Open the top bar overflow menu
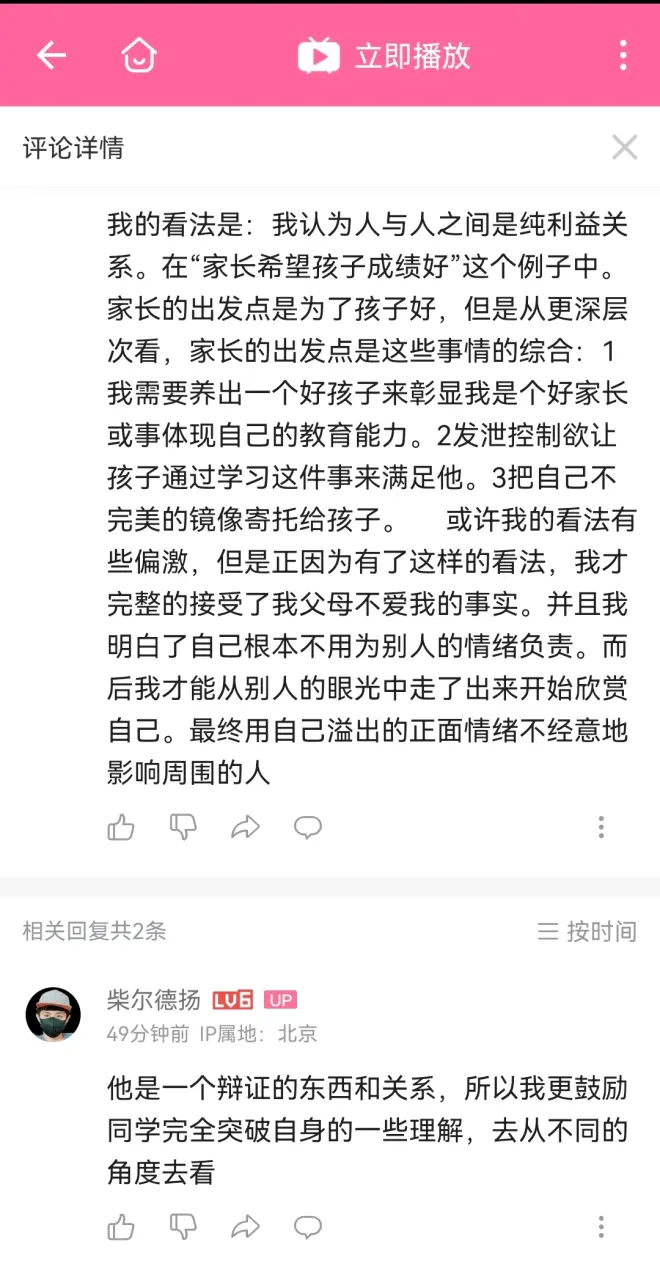Viewport: 660px width, 1277px height. (623, 55)
